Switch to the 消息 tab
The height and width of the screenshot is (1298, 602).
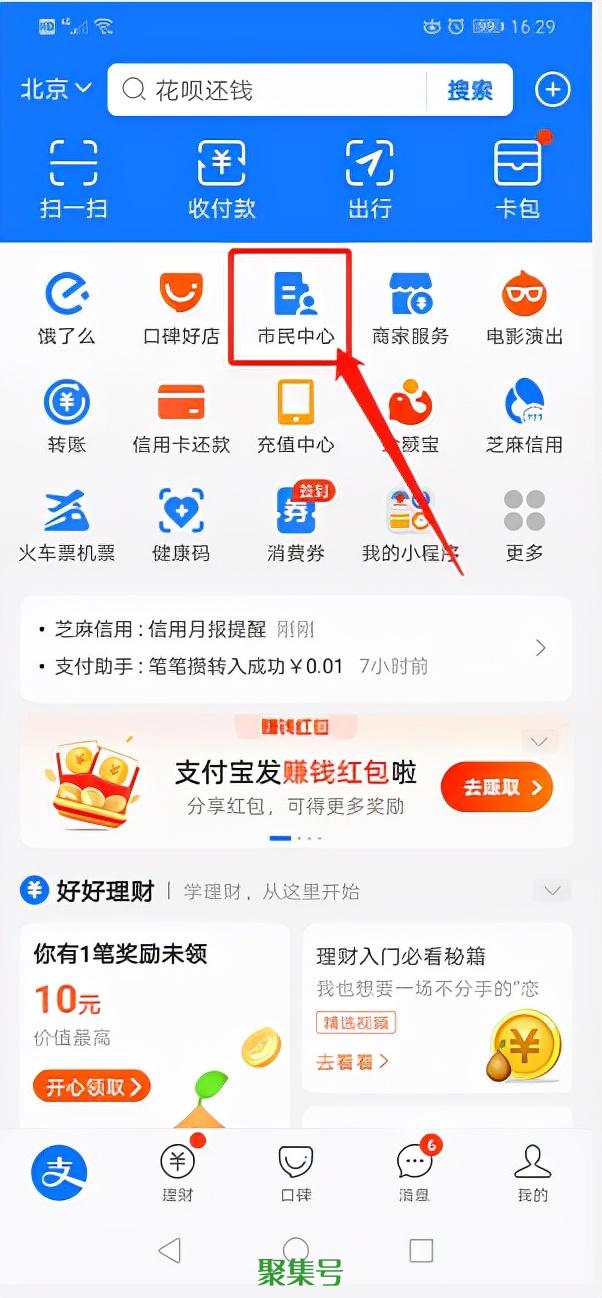tap(414, 1172)
